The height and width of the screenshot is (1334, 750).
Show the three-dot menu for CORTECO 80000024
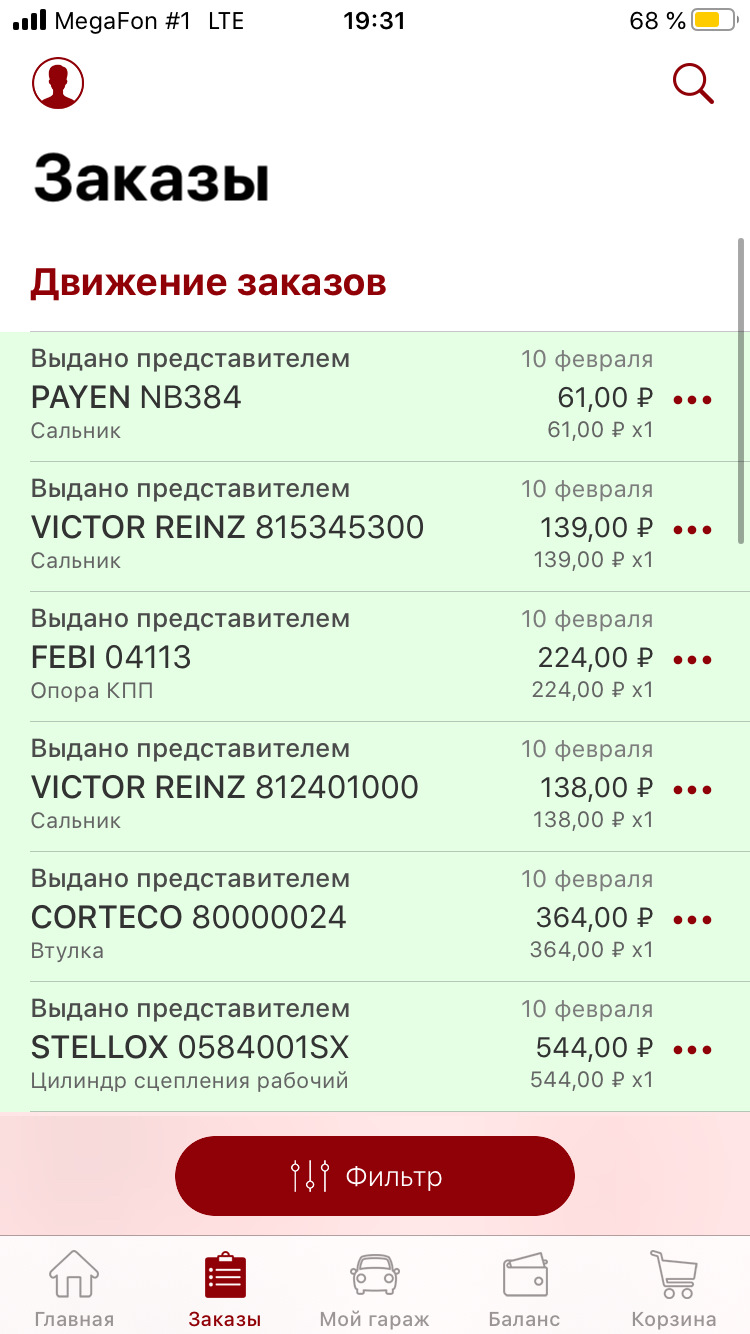point(692,919)
